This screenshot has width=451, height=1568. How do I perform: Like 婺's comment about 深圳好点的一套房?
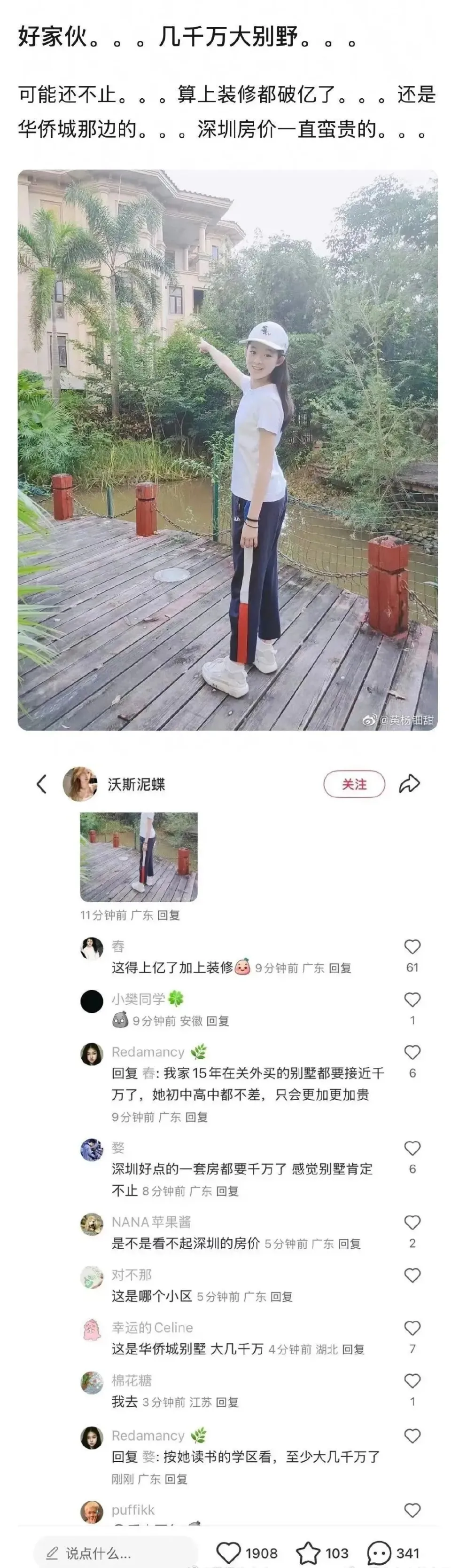412,1149
